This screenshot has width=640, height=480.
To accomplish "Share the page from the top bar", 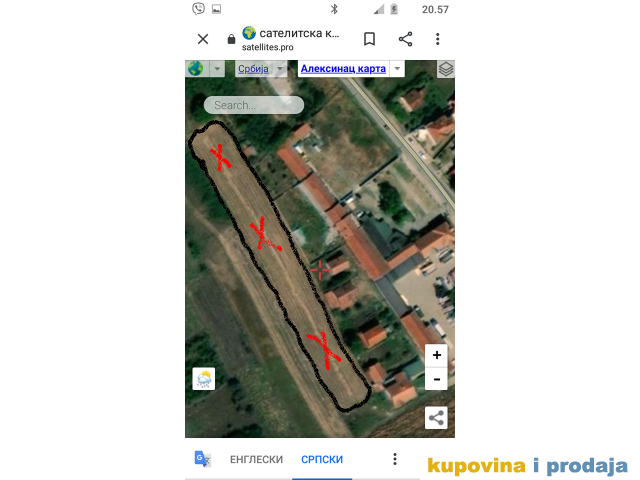I will (405, 39).
